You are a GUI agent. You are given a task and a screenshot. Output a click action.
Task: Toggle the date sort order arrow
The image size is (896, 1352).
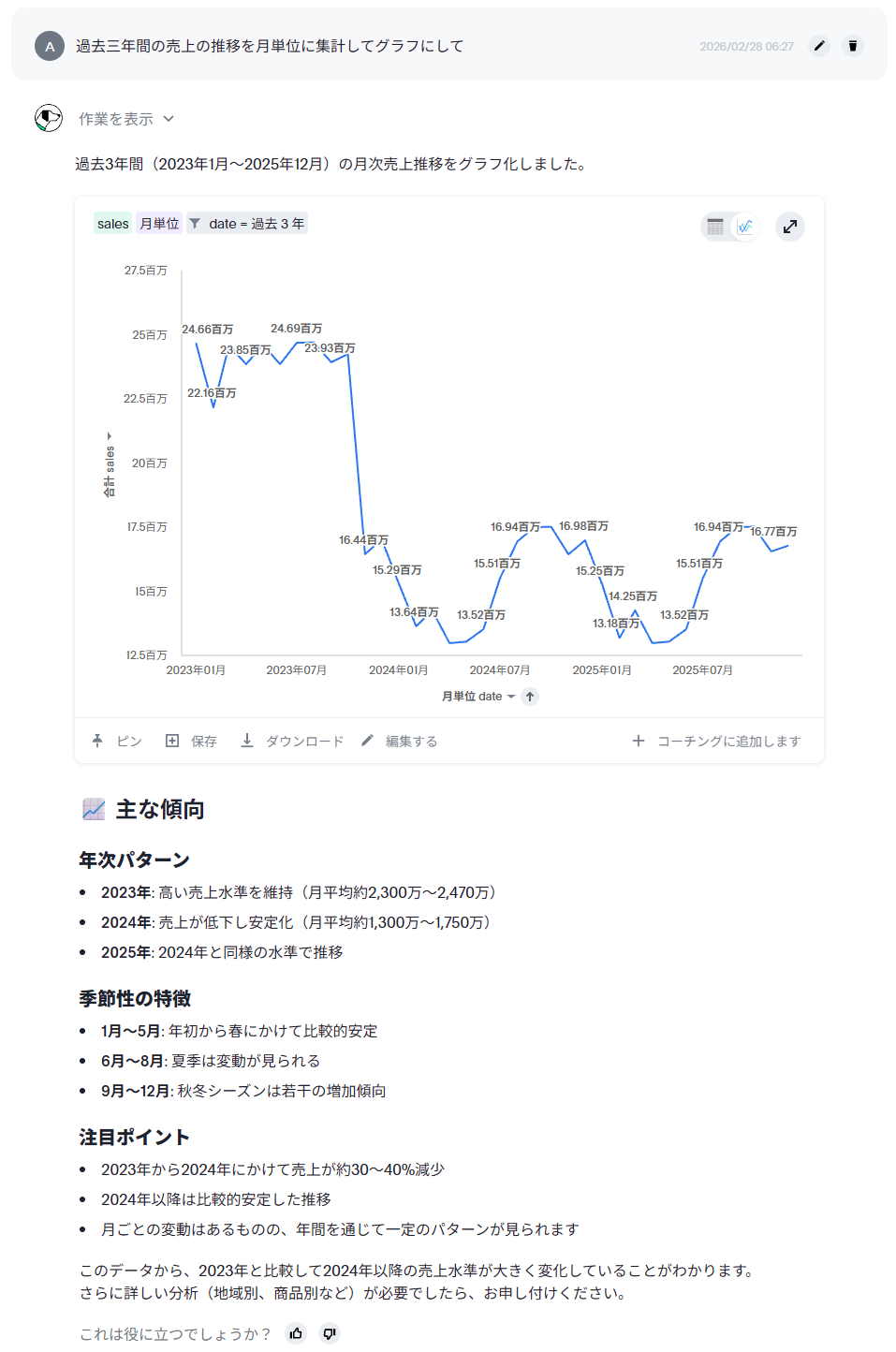coord(530,697)
